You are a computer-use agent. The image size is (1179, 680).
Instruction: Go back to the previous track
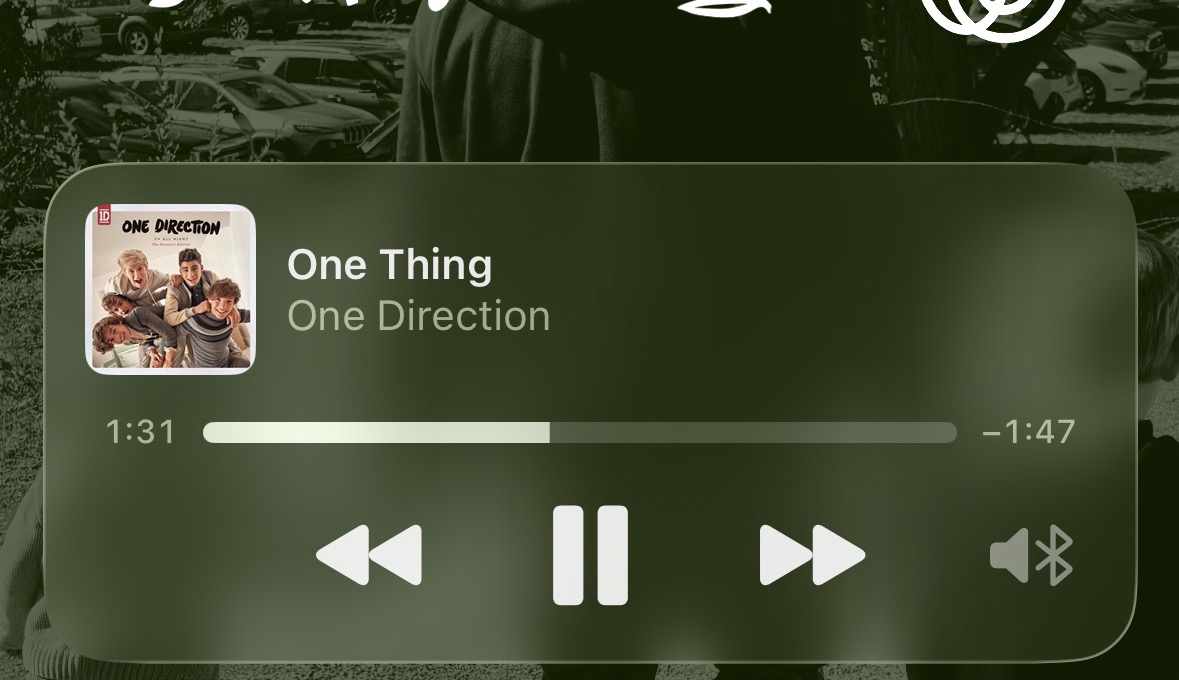coord(369,555)
